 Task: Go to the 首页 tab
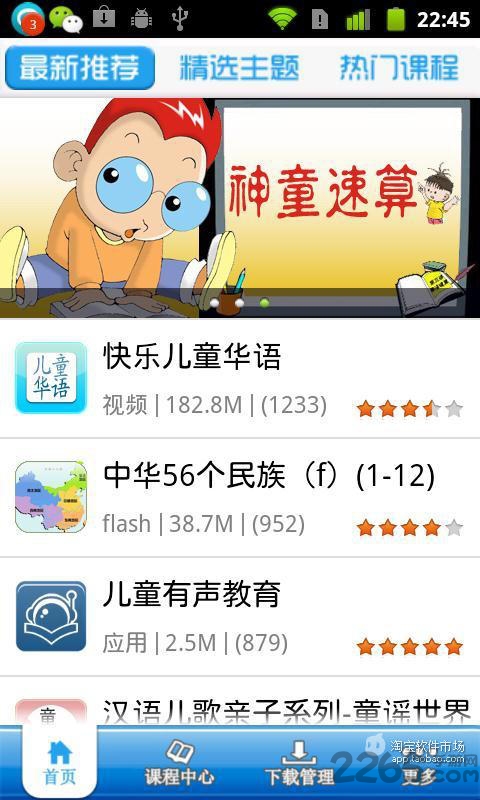[59, 763]
